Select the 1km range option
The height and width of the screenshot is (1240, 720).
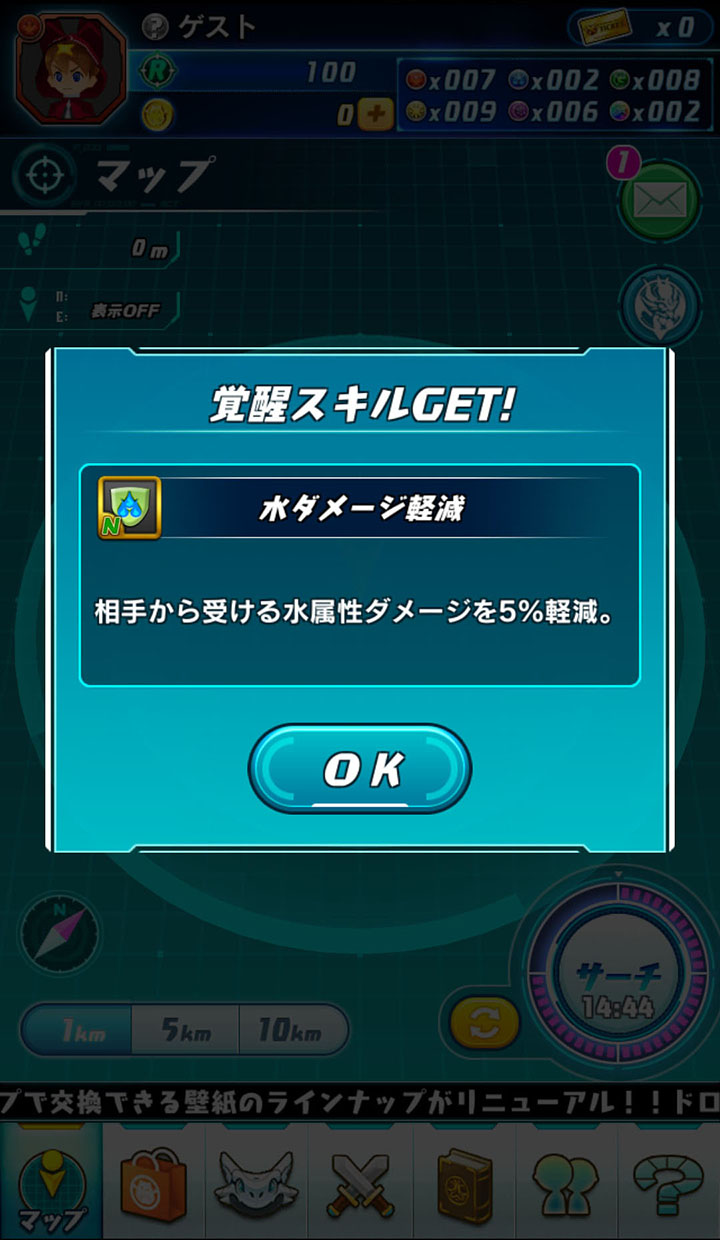[78, 1031]
